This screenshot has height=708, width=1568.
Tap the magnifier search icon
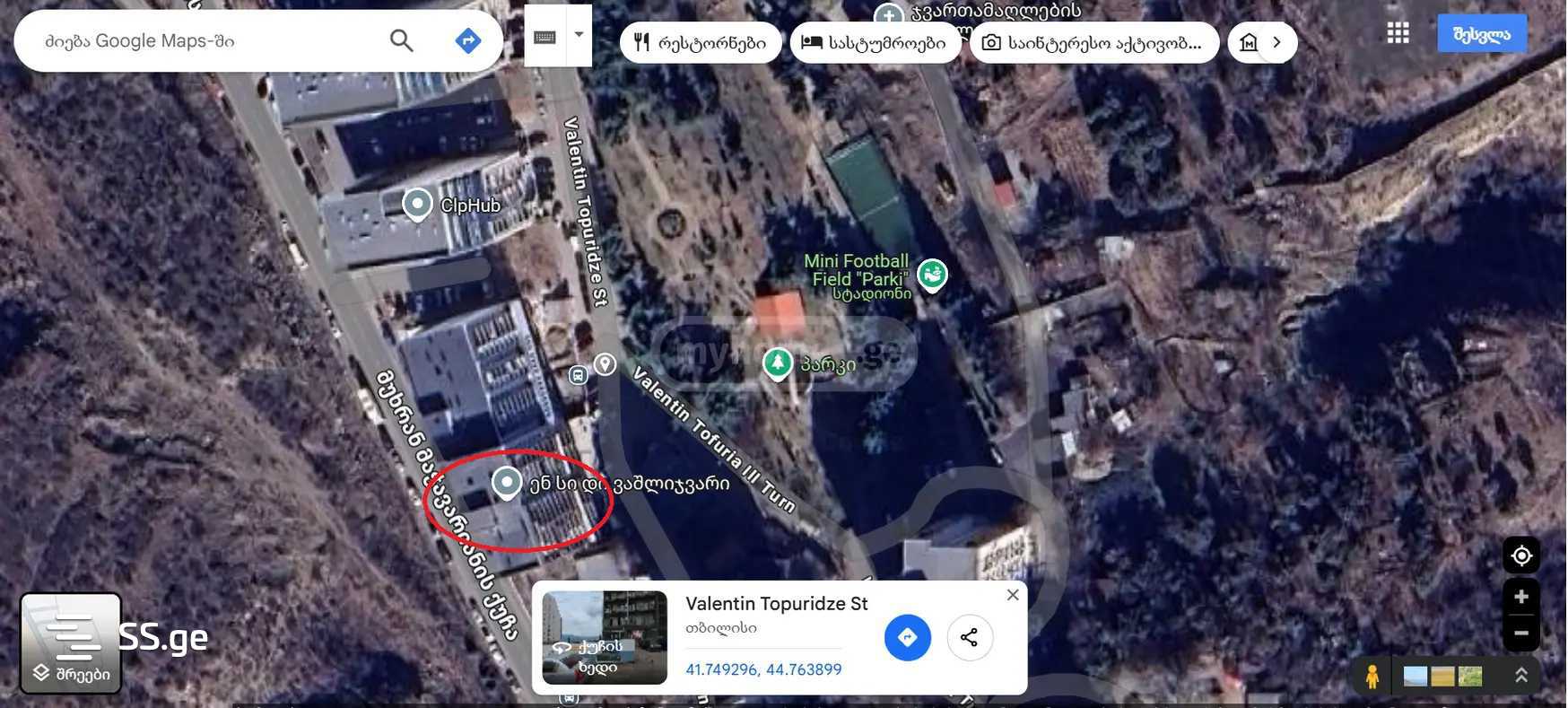(x=401, y=40)
